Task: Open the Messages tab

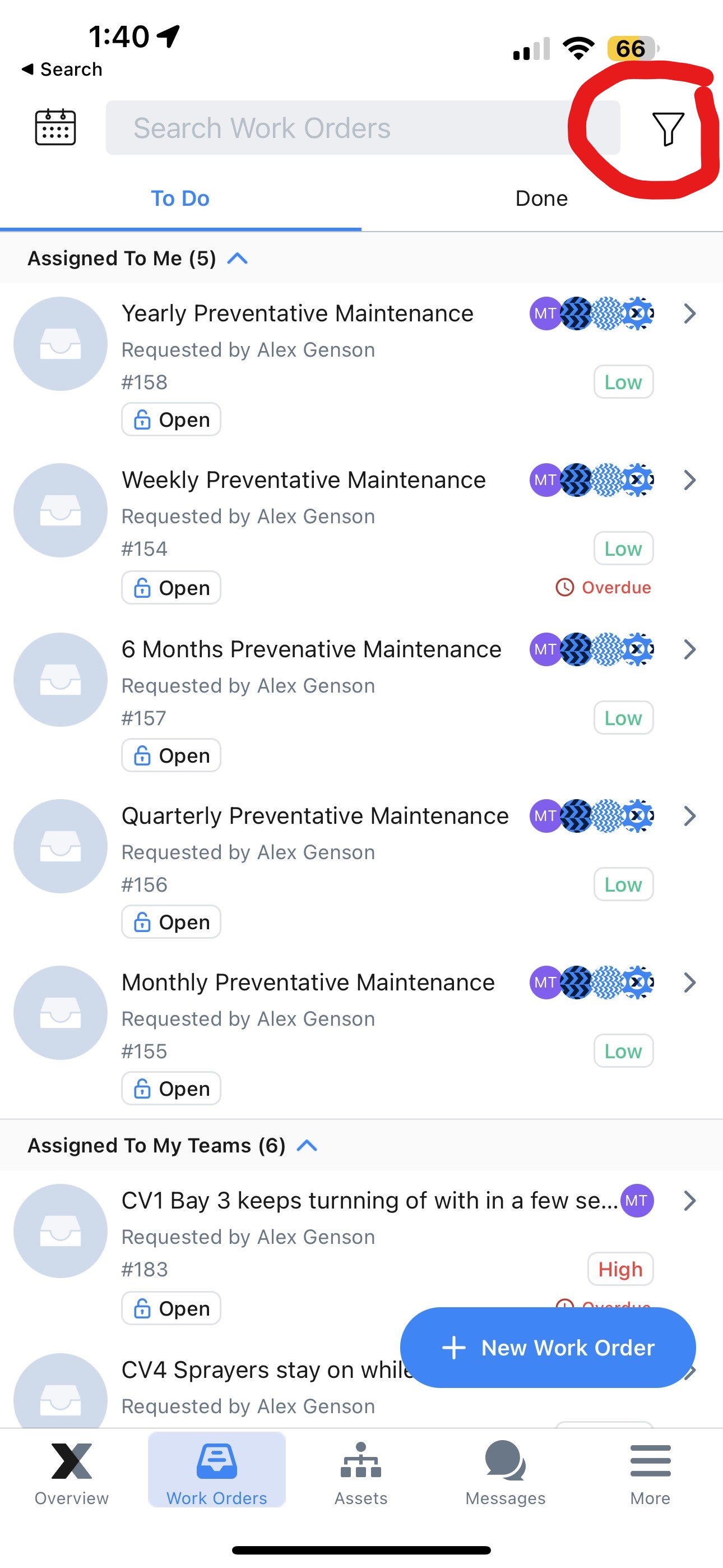Action: click(505, 1473)
